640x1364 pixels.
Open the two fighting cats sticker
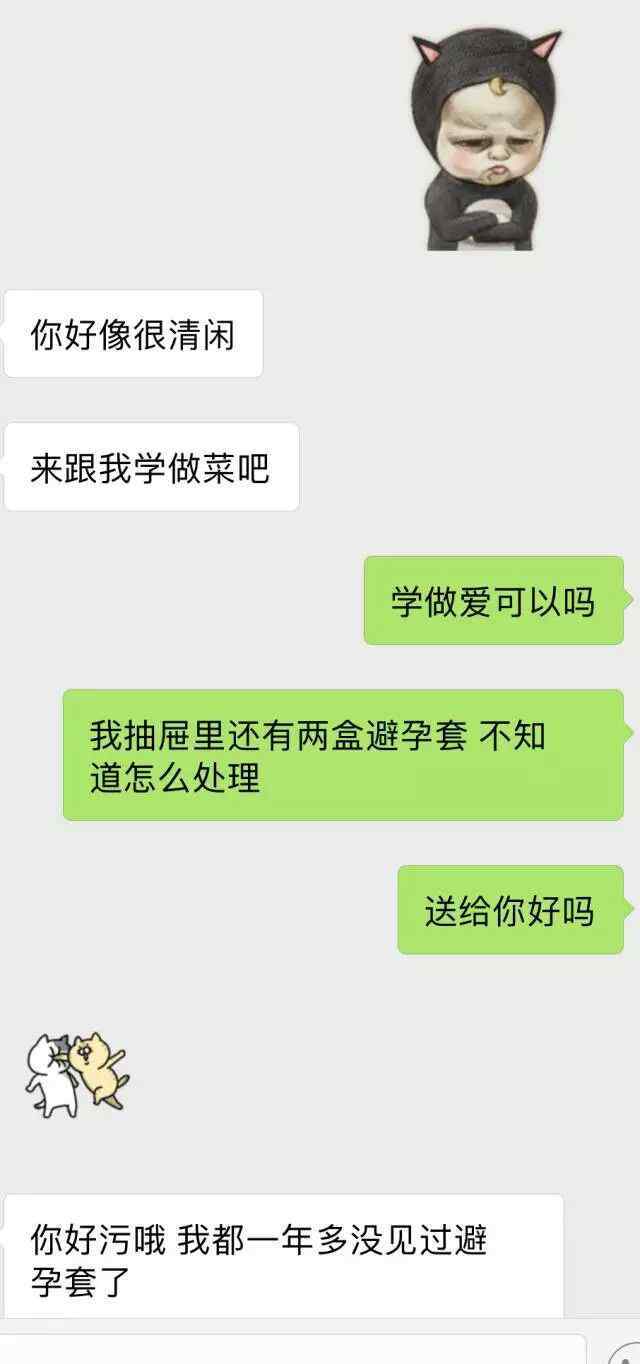[77, 1074]
